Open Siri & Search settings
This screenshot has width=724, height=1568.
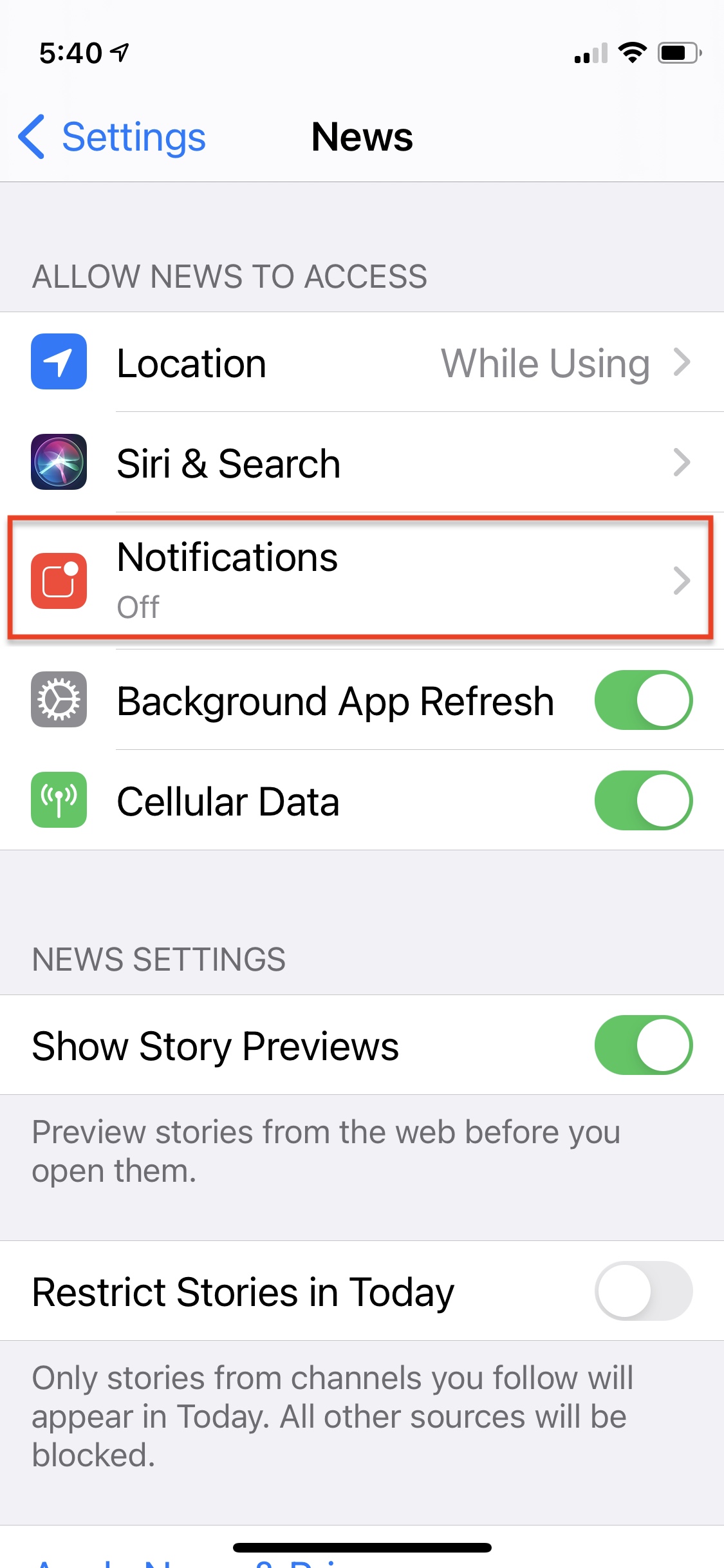pos(362,463)
